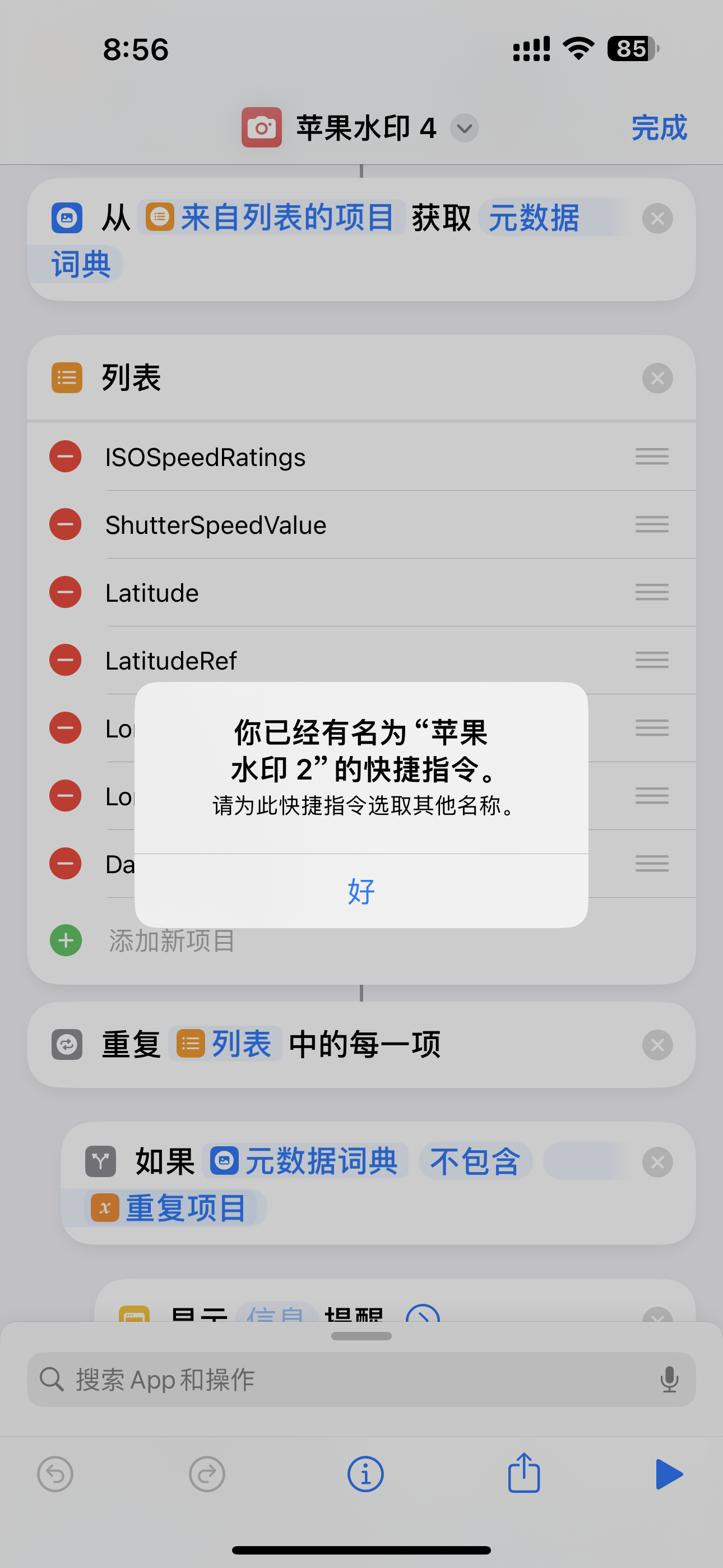
Task: Undo the last edit
Action: point(55,1474)
